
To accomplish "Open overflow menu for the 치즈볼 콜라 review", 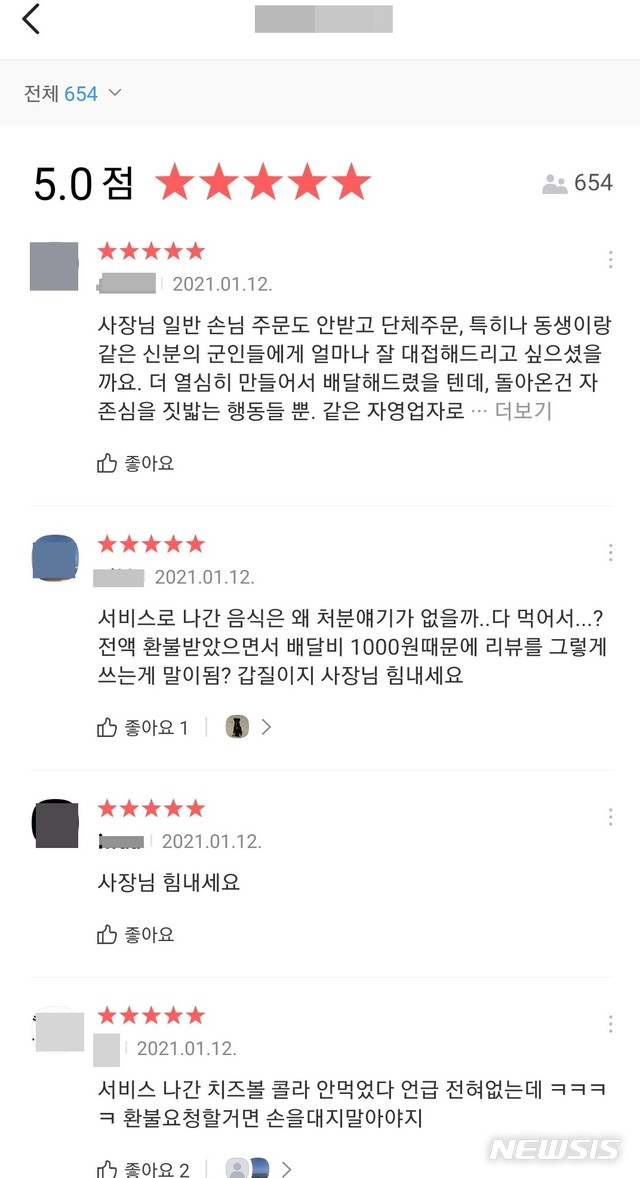I will click(x=610, y=1025).
